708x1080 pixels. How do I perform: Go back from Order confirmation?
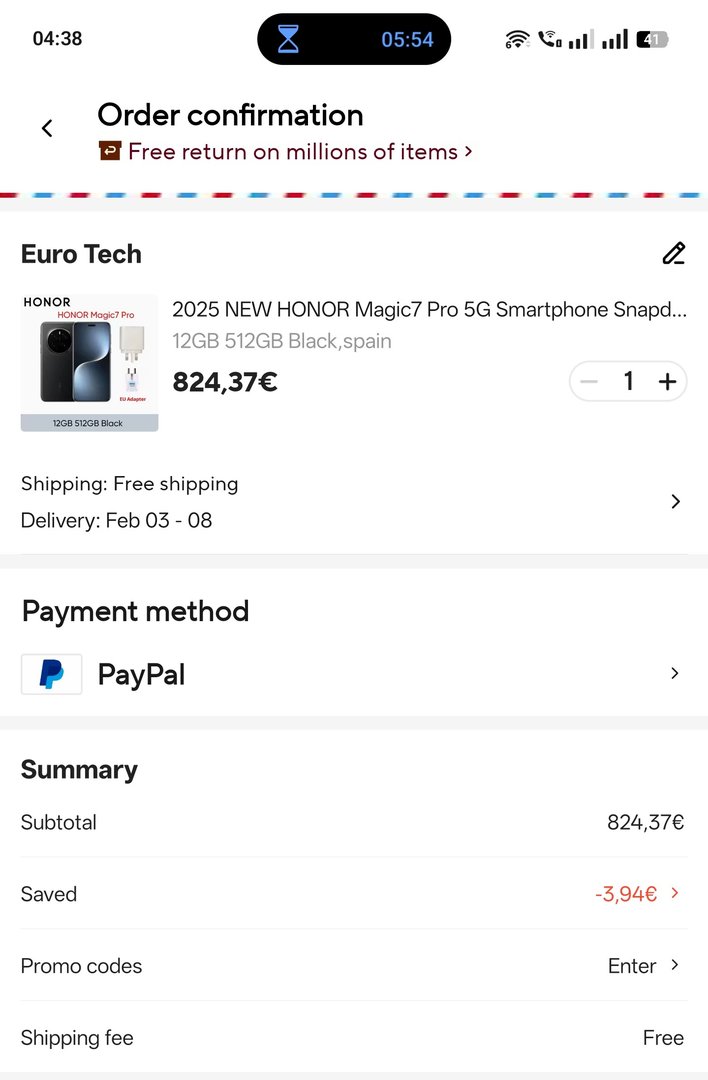click(47, 128)
